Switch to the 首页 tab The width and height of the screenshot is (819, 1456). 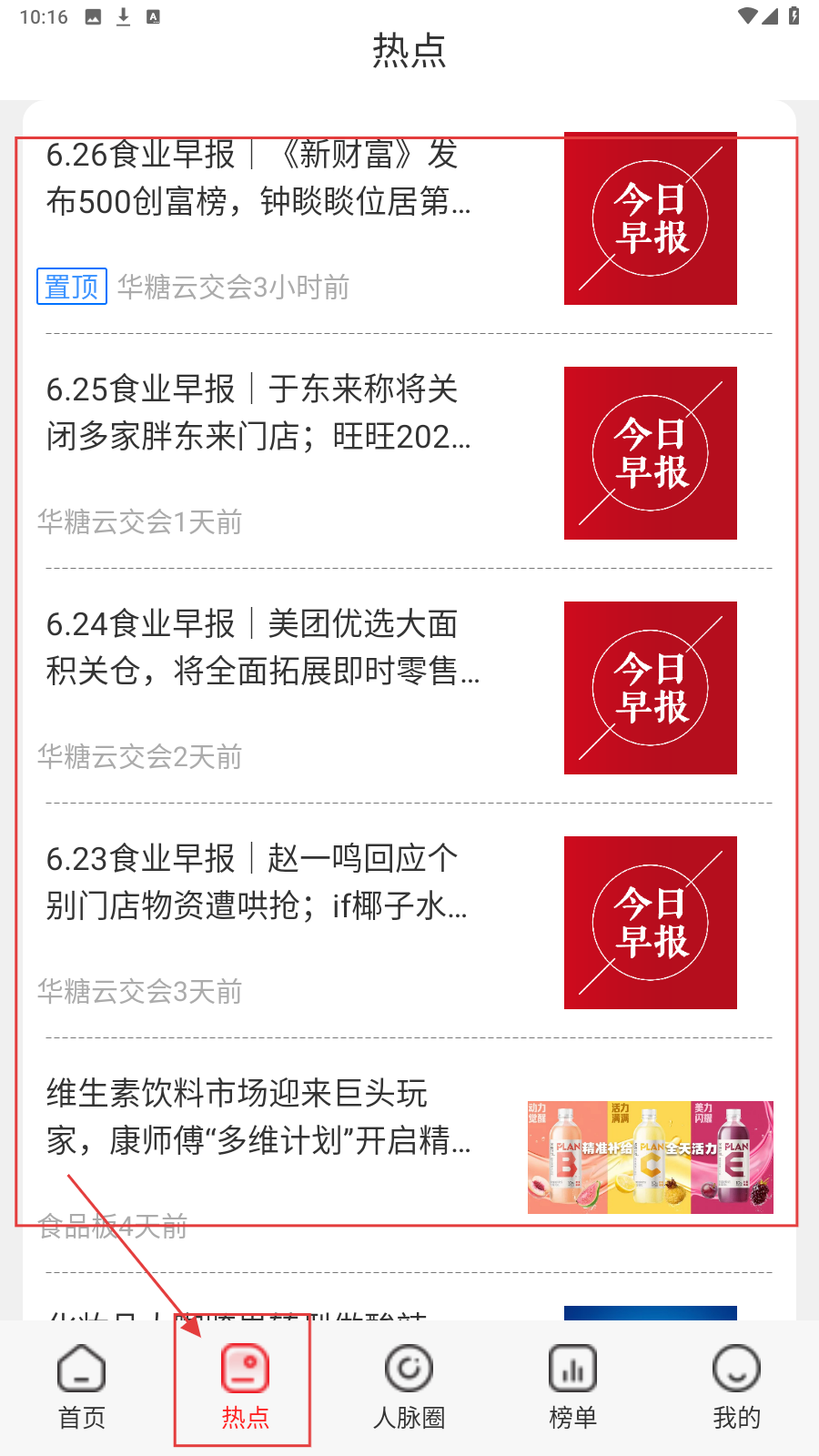pyautogui.click(x=82, y=1385)
